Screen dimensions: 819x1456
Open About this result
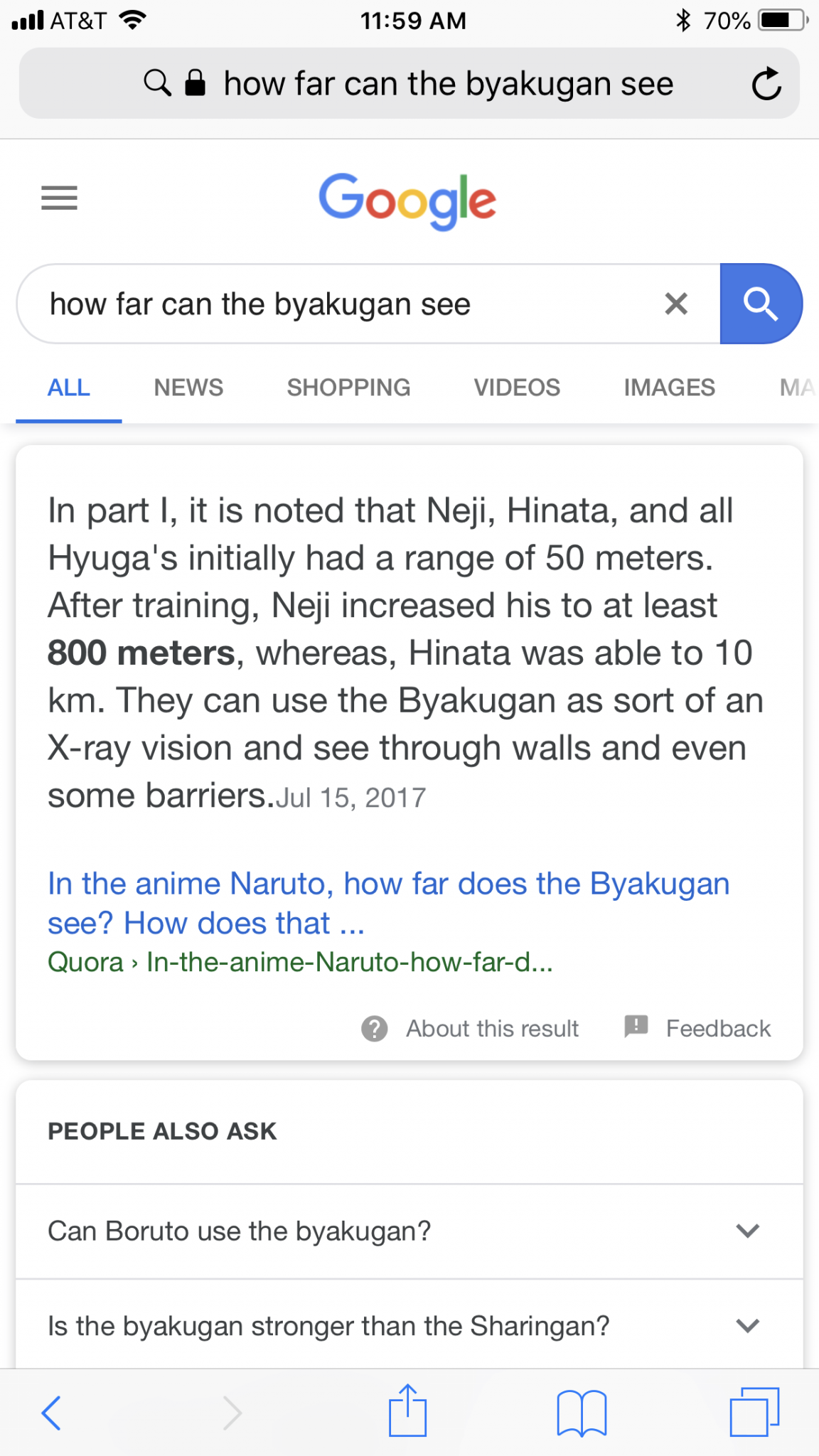(x=470, y=1029)
